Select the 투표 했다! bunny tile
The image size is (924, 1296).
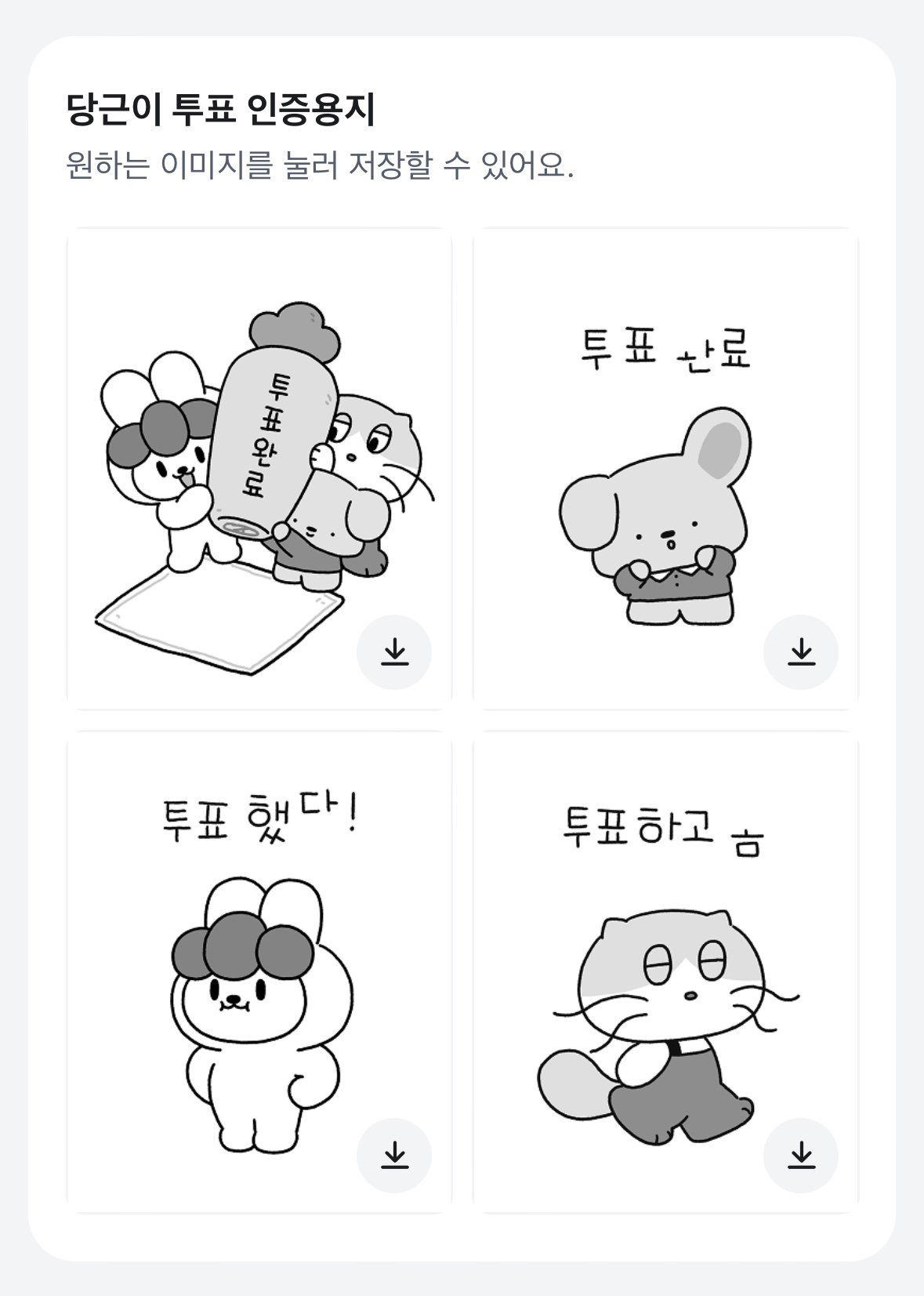coord(259,972)
